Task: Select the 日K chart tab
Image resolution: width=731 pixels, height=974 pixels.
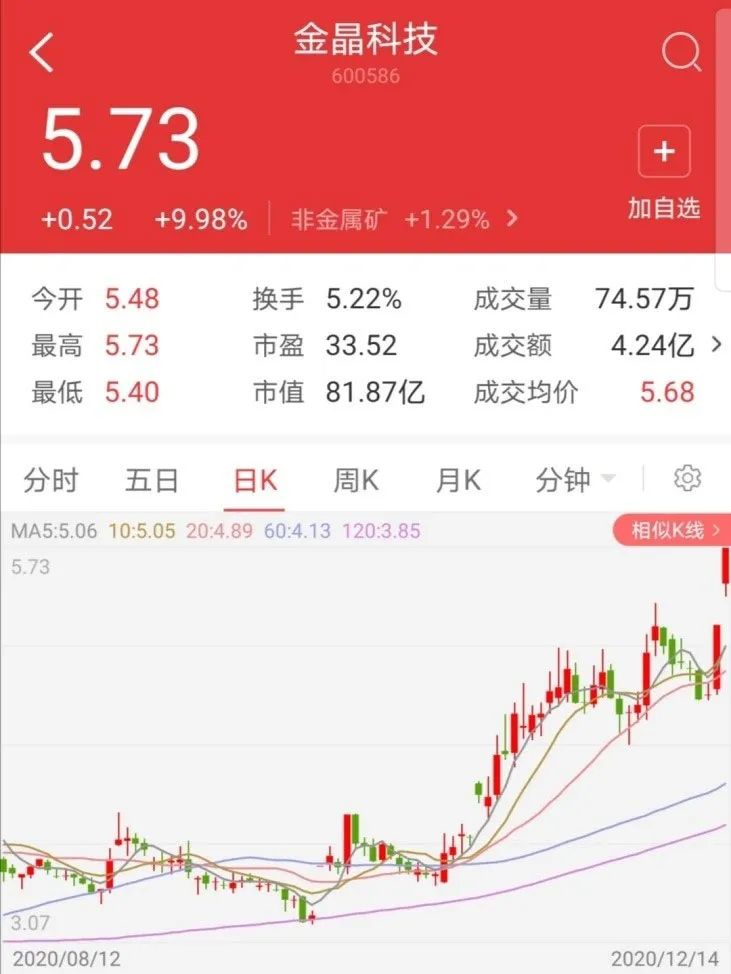Action: (x=255, y=480)
